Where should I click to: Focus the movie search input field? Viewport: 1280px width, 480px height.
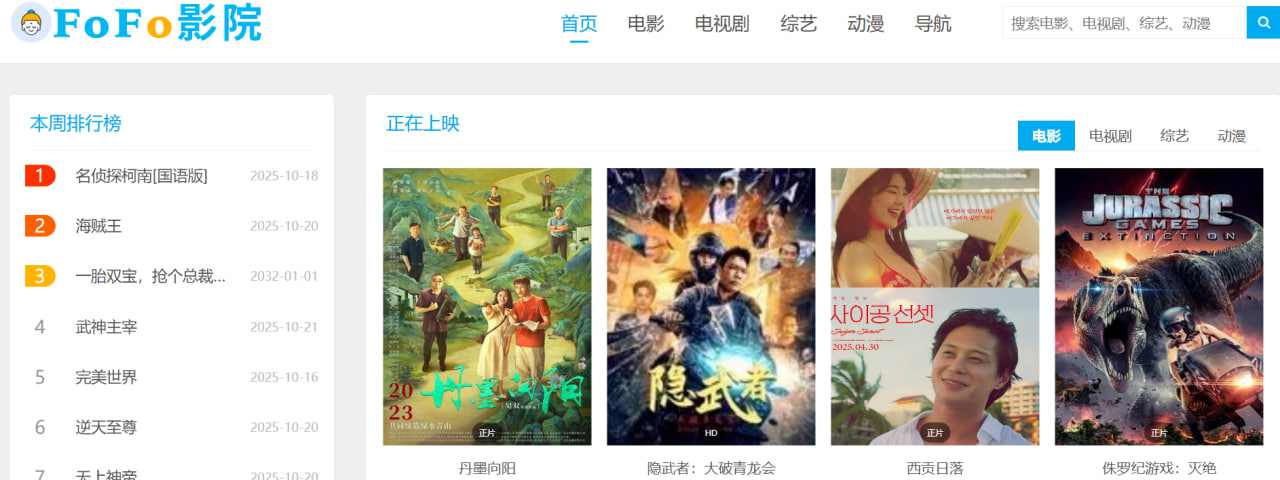click(x=1123, y=23)
